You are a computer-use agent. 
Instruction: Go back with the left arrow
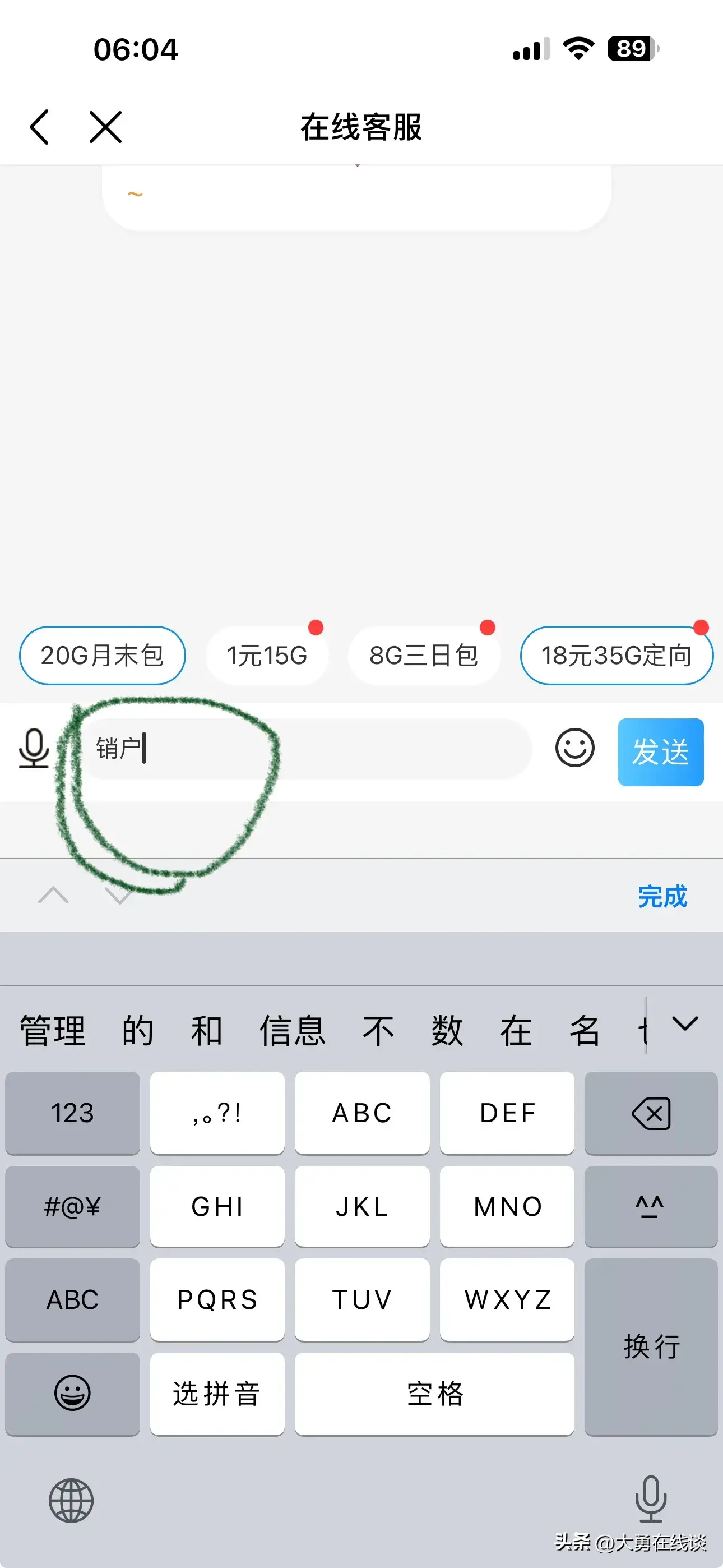coord(40,127)
